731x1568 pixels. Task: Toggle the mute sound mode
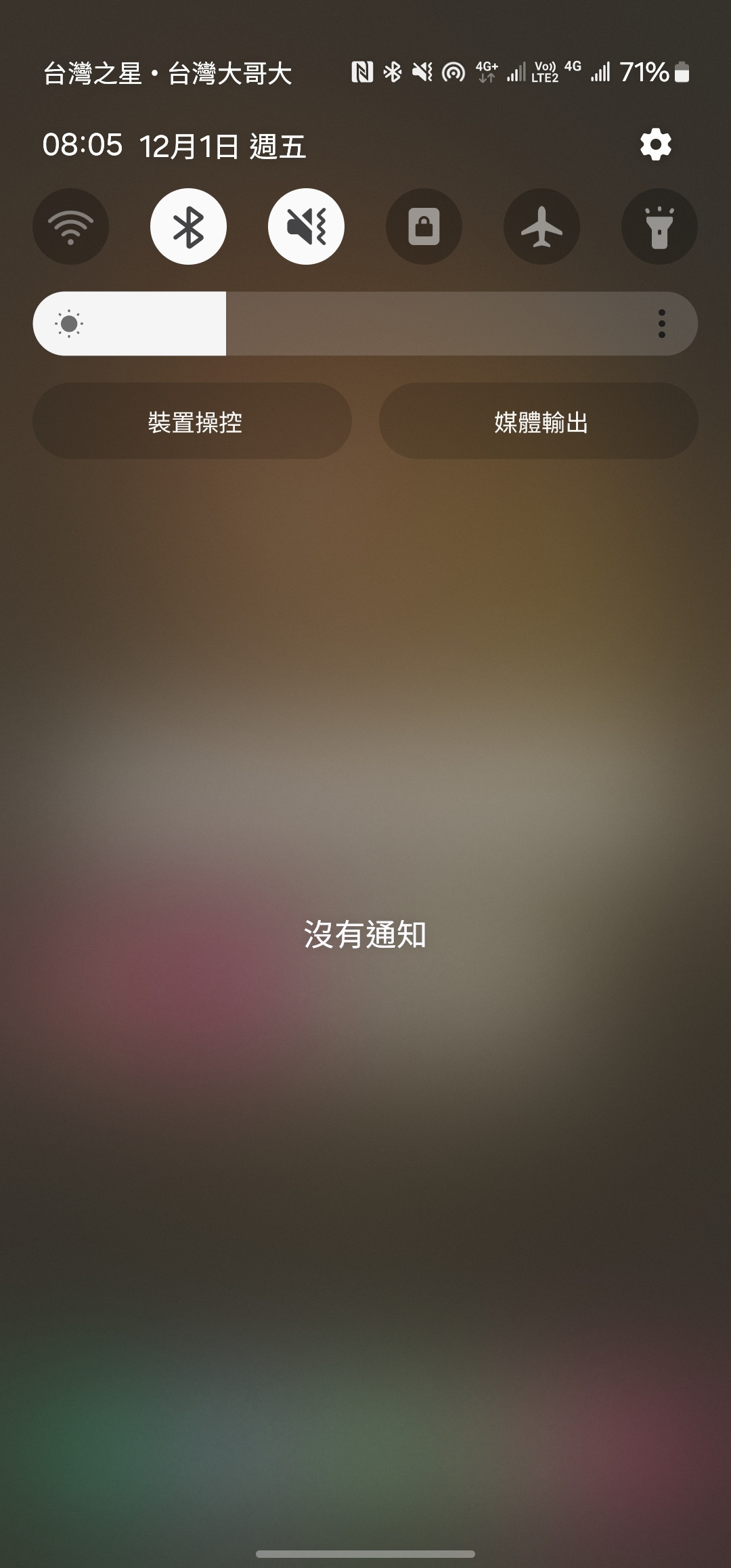(x=306, y=227)
